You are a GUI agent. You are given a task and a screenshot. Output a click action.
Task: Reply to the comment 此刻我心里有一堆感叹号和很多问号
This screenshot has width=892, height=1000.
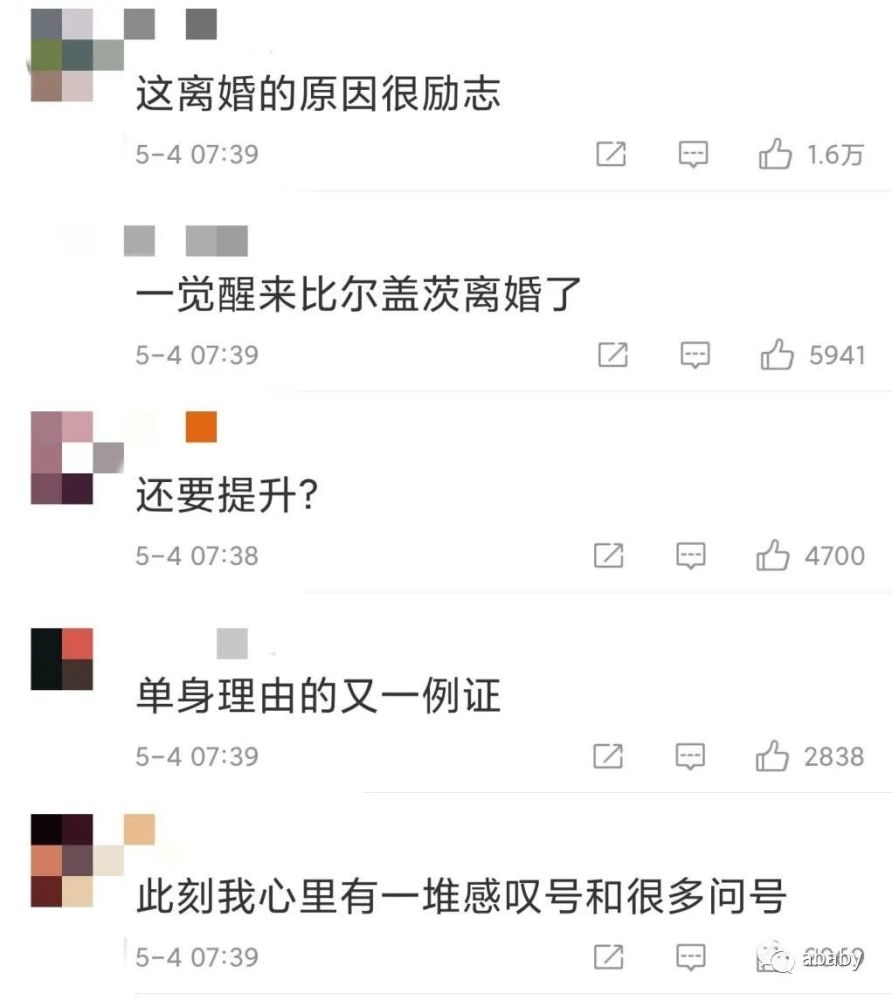coord(691,957)
